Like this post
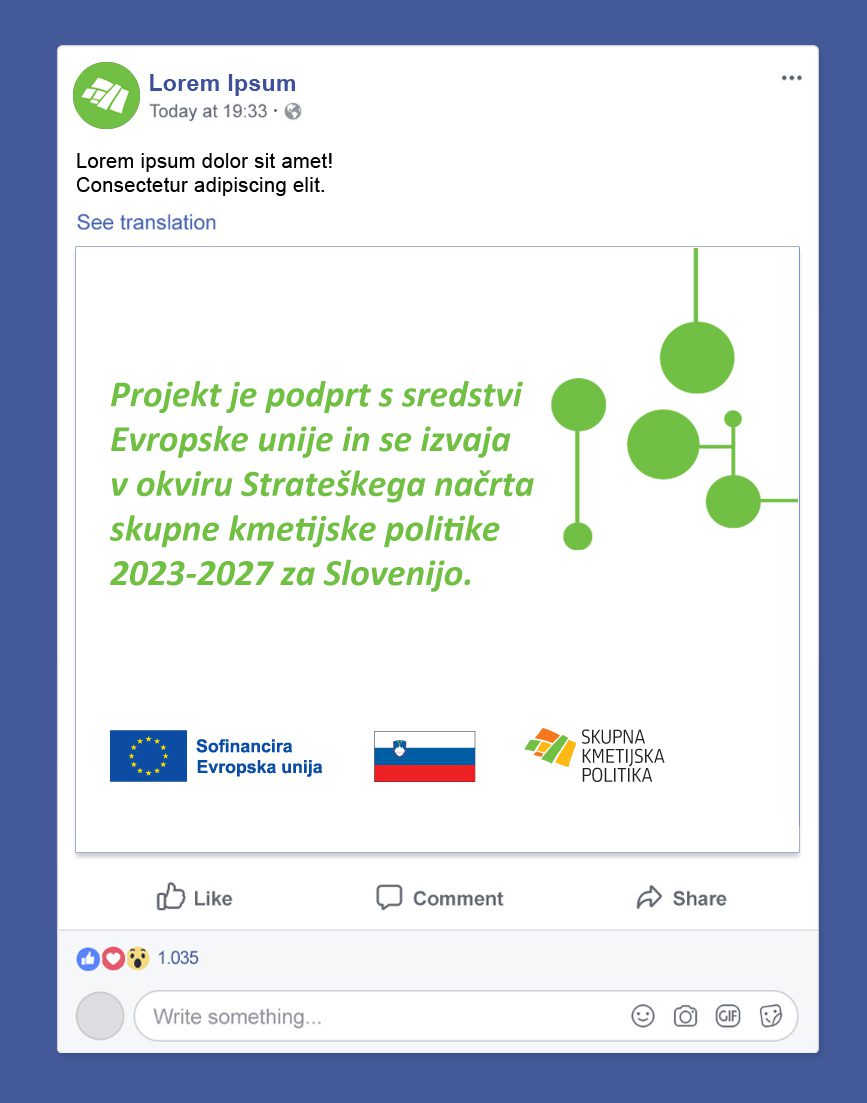This screenshot has width=867, height=1103. (x=194, y=898)
